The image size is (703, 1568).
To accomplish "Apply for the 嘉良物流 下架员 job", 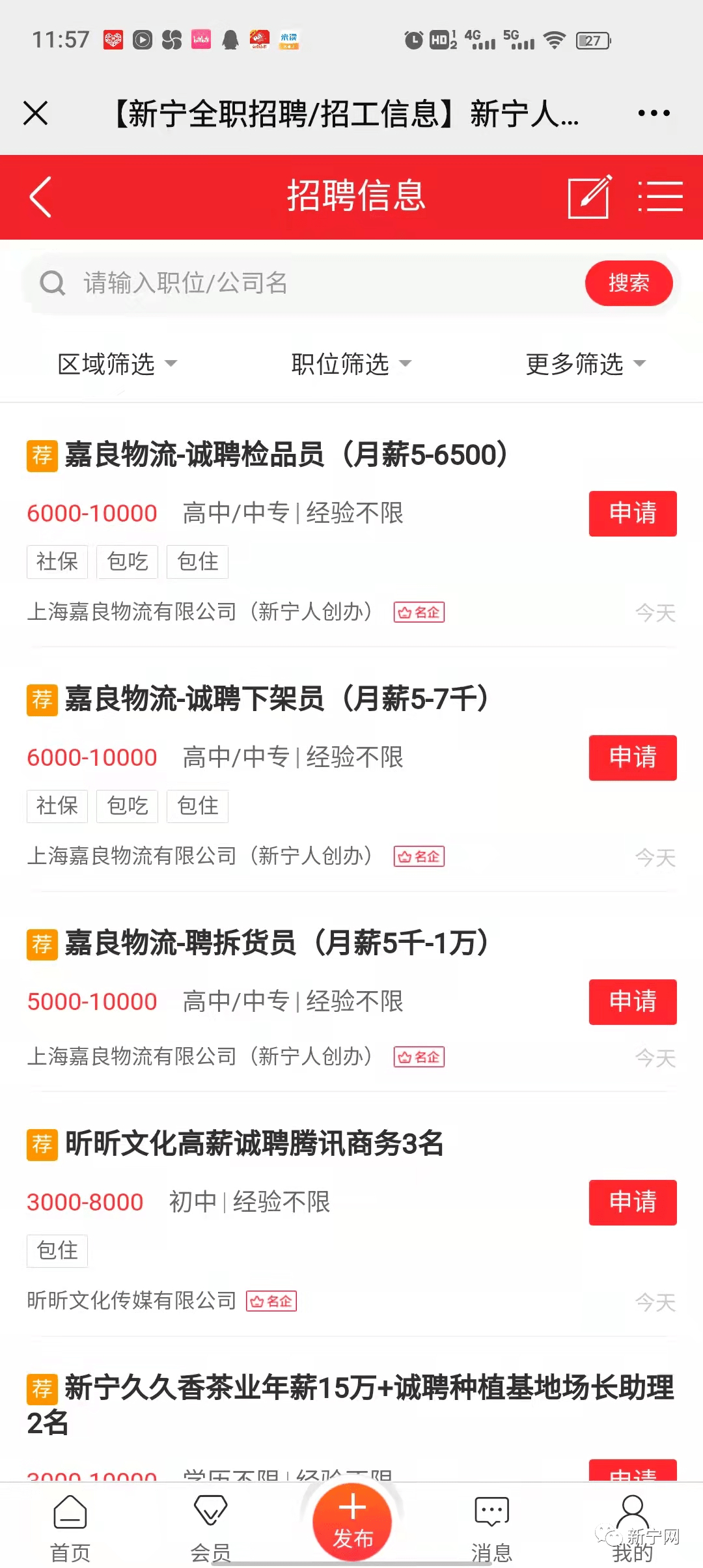I will pos(633,758).
